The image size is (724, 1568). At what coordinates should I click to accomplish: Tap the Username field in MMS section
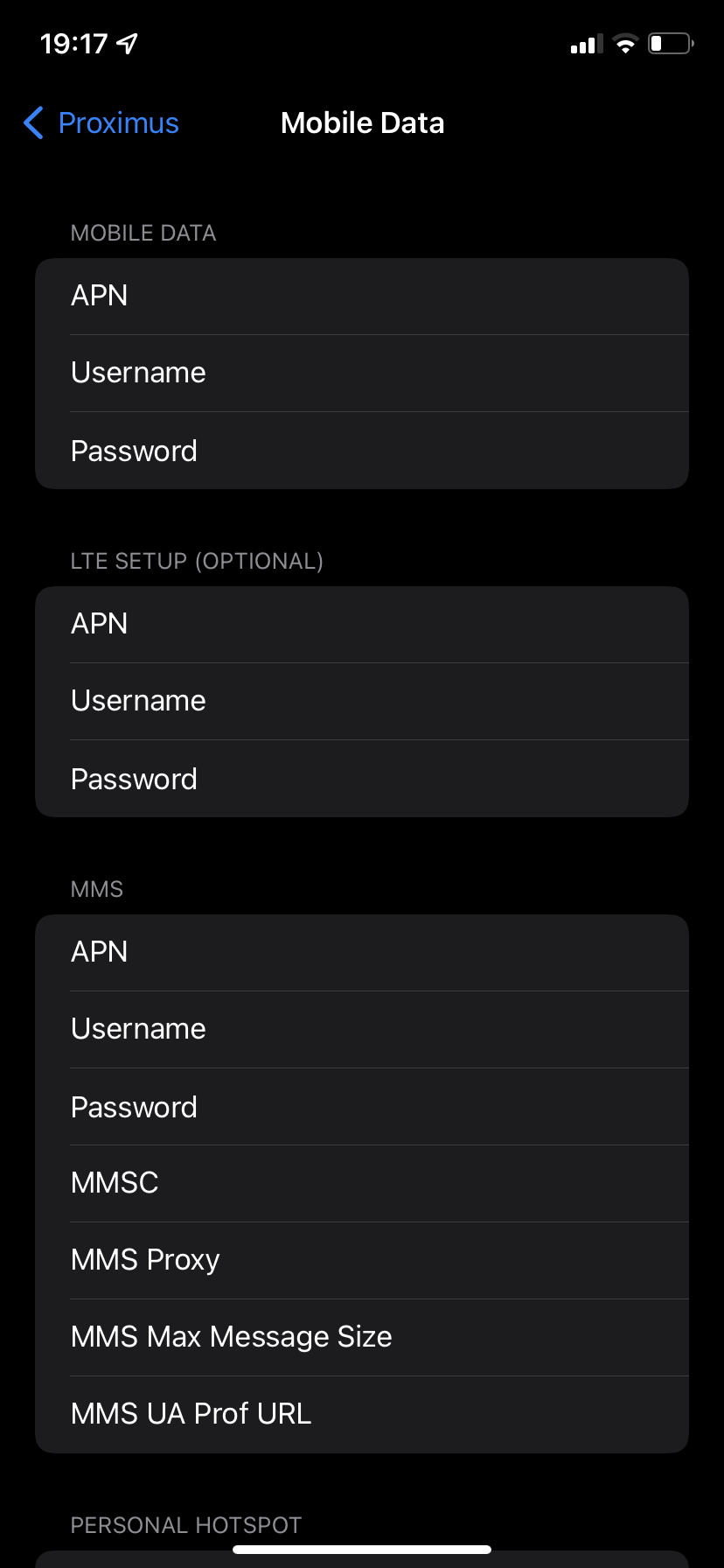coord(362,1029)
